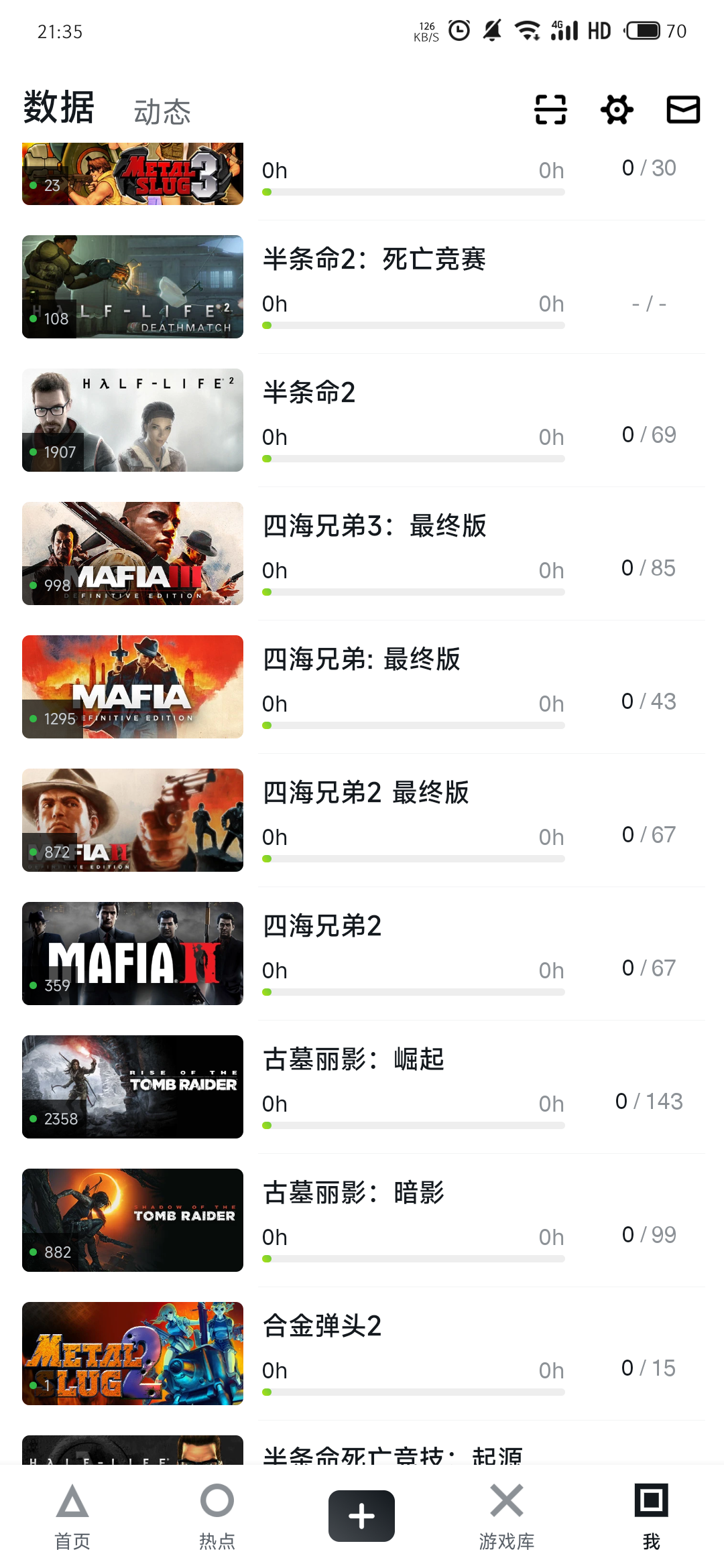Open the 半条命2 game row
Image resolution: width=724 pixels, height=1568 pixels.
[309, 393]
